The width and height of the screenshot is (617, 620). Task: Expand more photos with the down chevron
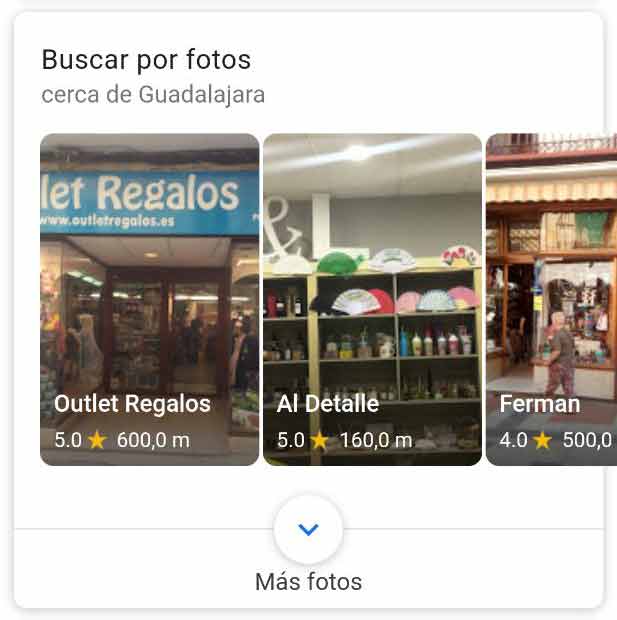(x=308, y=530)
